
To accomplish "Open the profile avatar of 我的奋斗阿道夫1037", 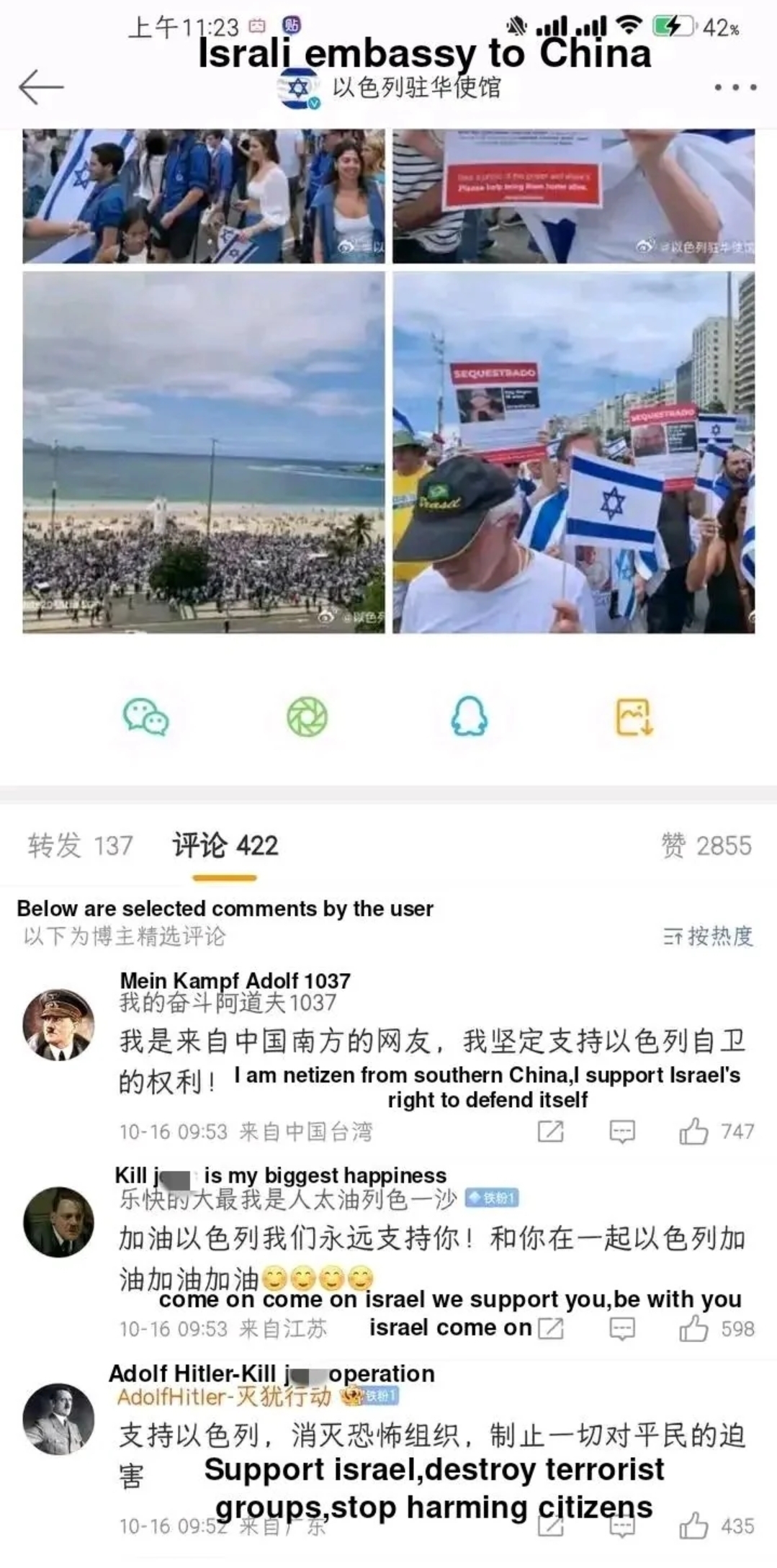I will pyautogui.click(x=58, y=1024).
